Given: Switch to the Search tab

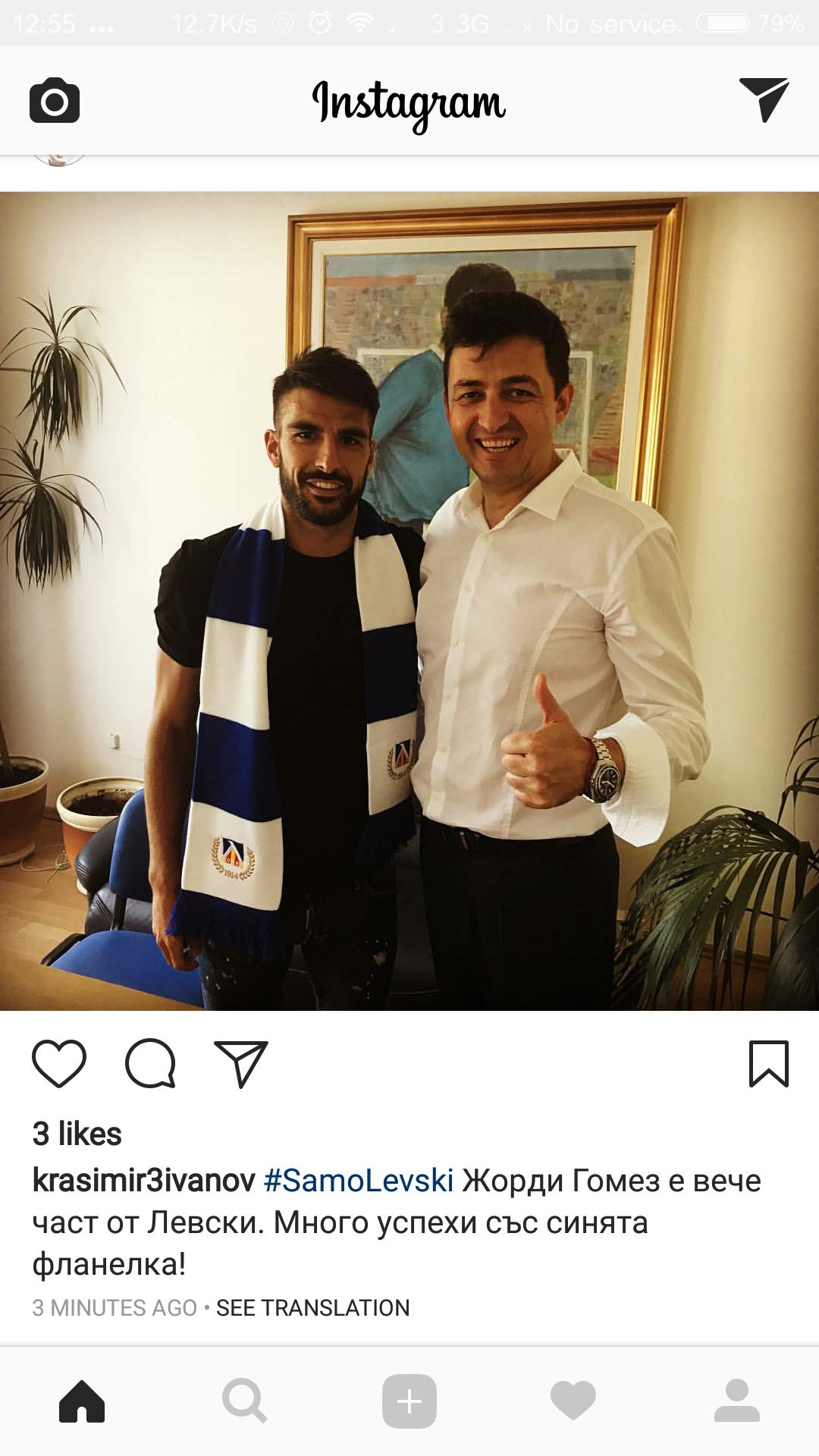Looking at the screenshot, I should pyautogui.click(x=245, y=1401).
